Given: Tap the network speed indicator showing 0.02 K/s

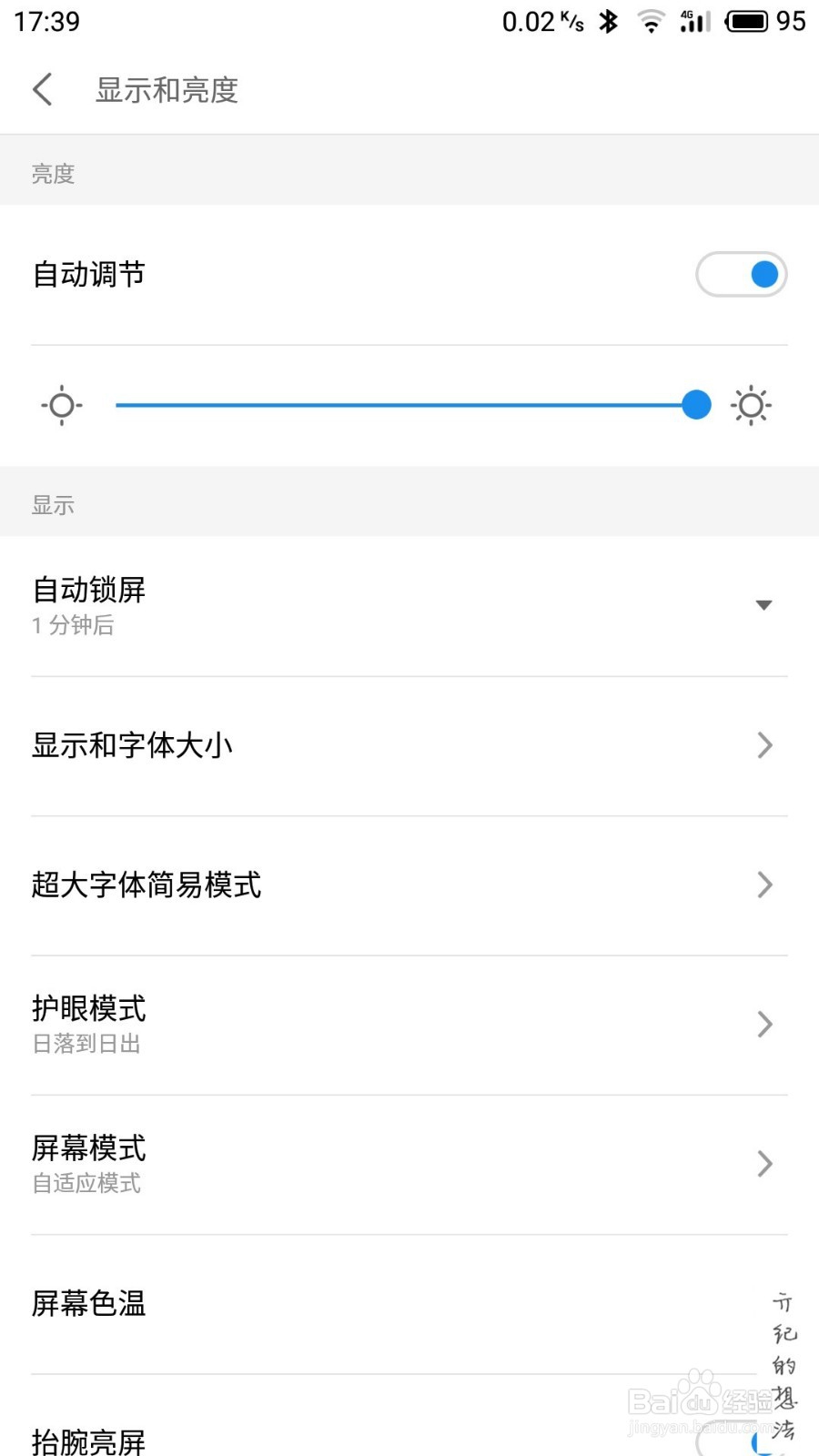Looking at the screenshot, I should pos(541,20).
